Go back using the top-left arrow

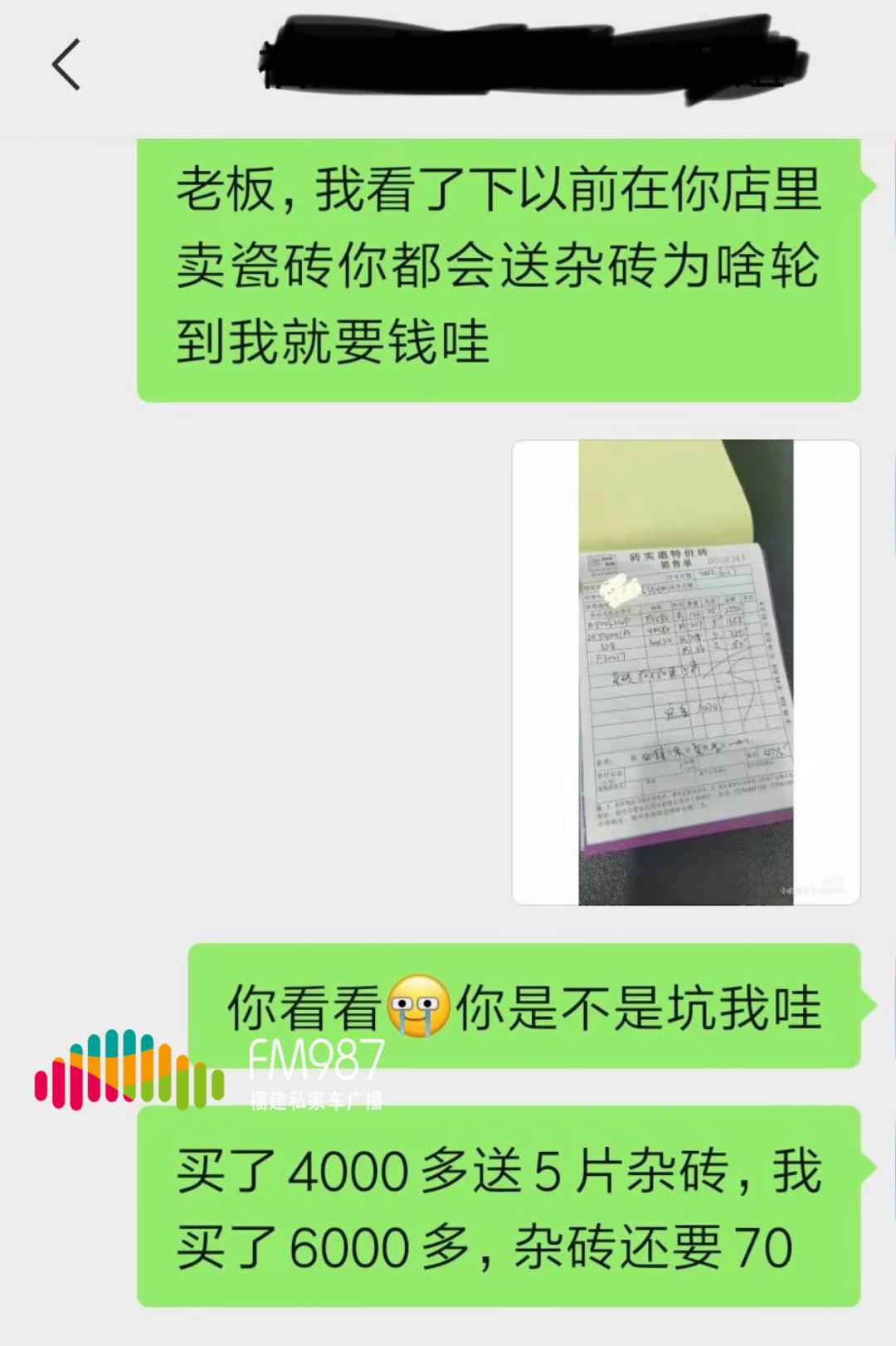pyautogui.click(x=66, y=64)
